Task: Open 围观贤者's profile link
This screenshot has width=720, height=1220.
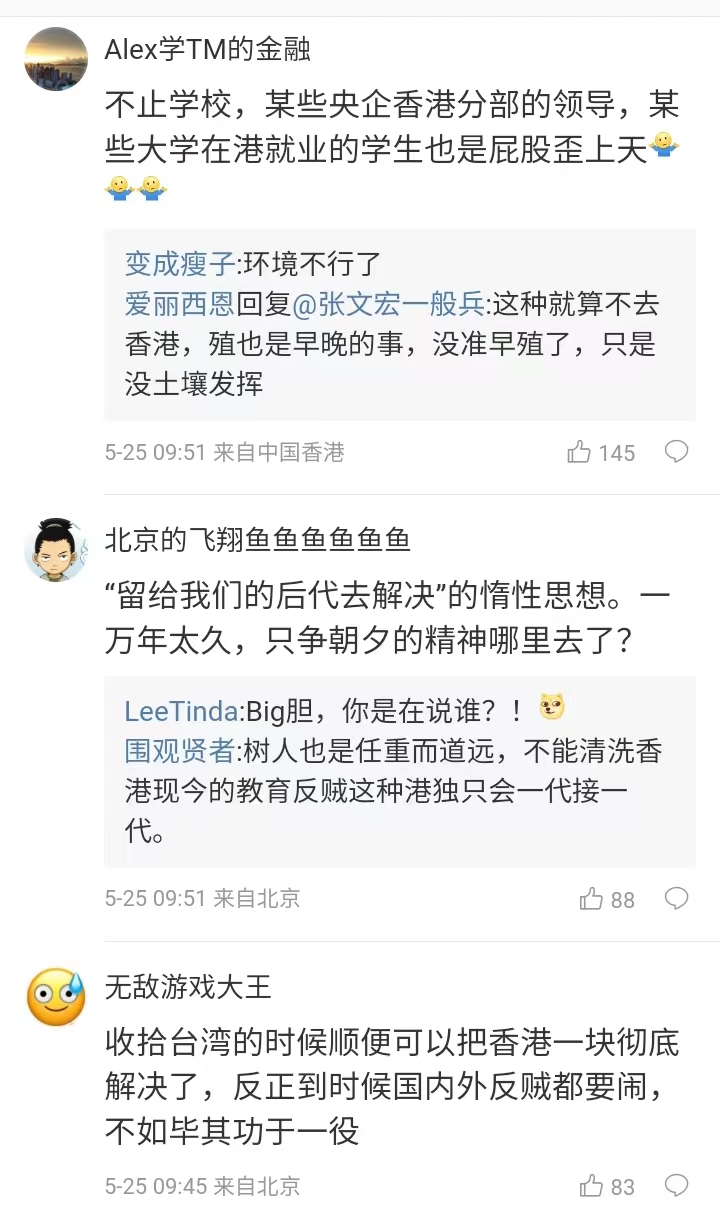Action: 180,751
